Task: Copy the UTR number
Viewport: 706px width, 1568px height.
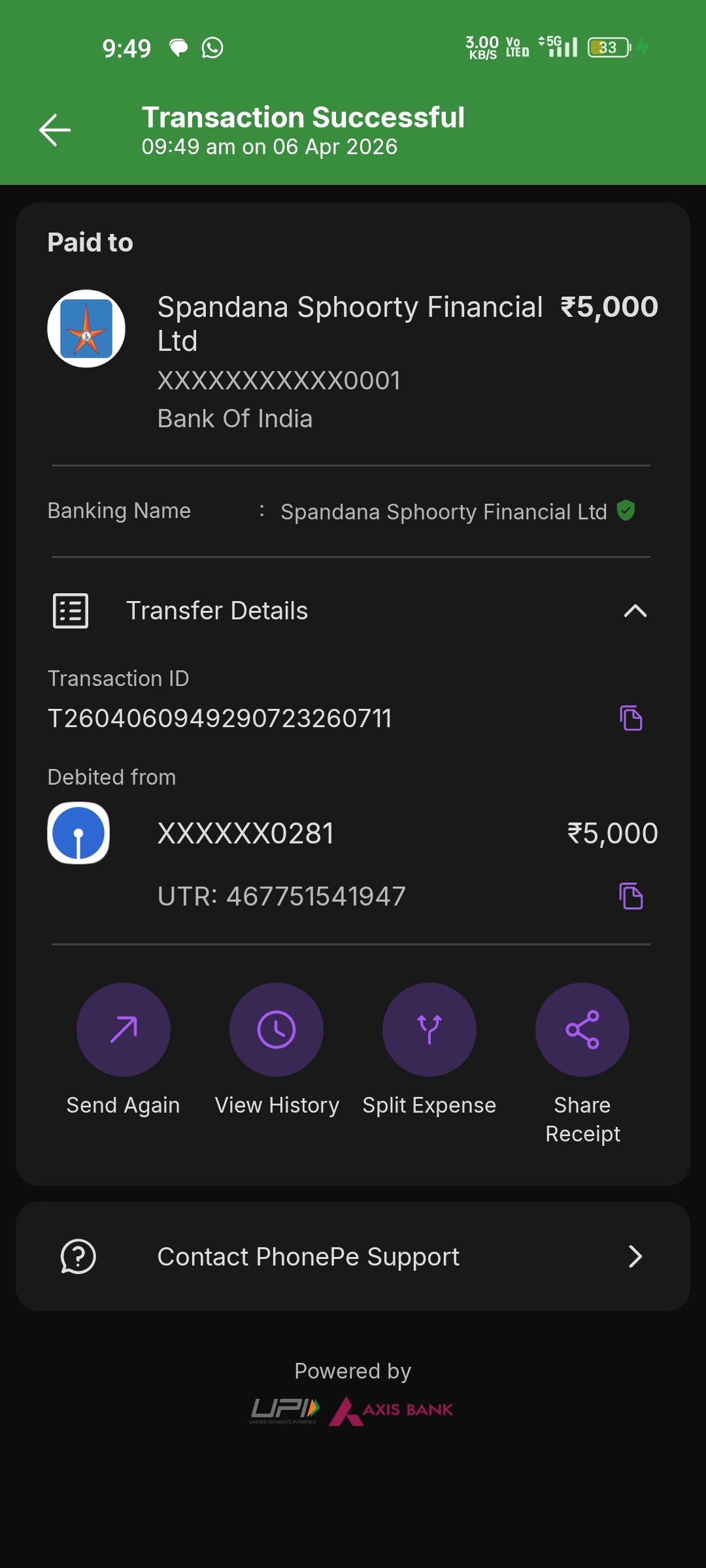Action: (x=631, y=896)
